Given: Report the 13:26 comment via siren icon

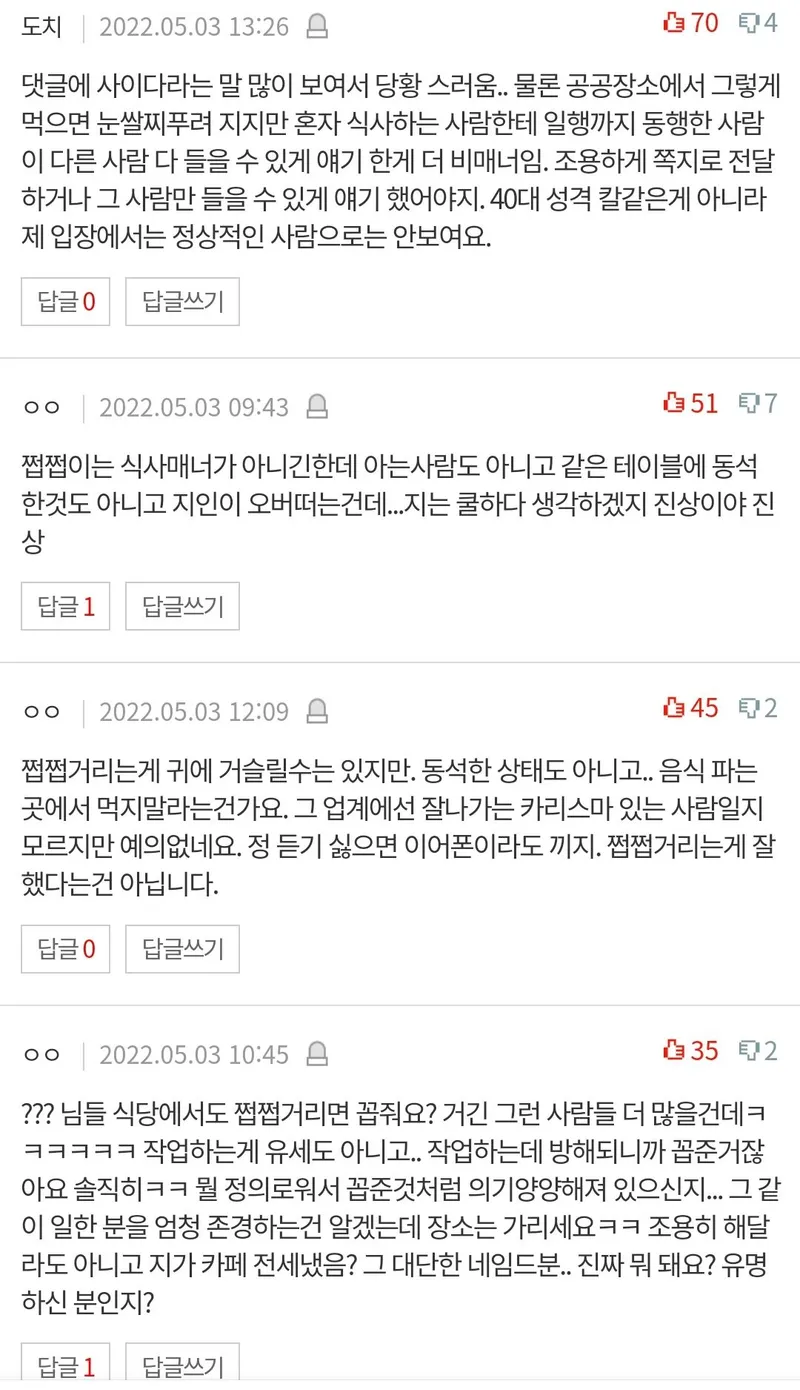Looking at the screenshot, I should tap(317, 25).
